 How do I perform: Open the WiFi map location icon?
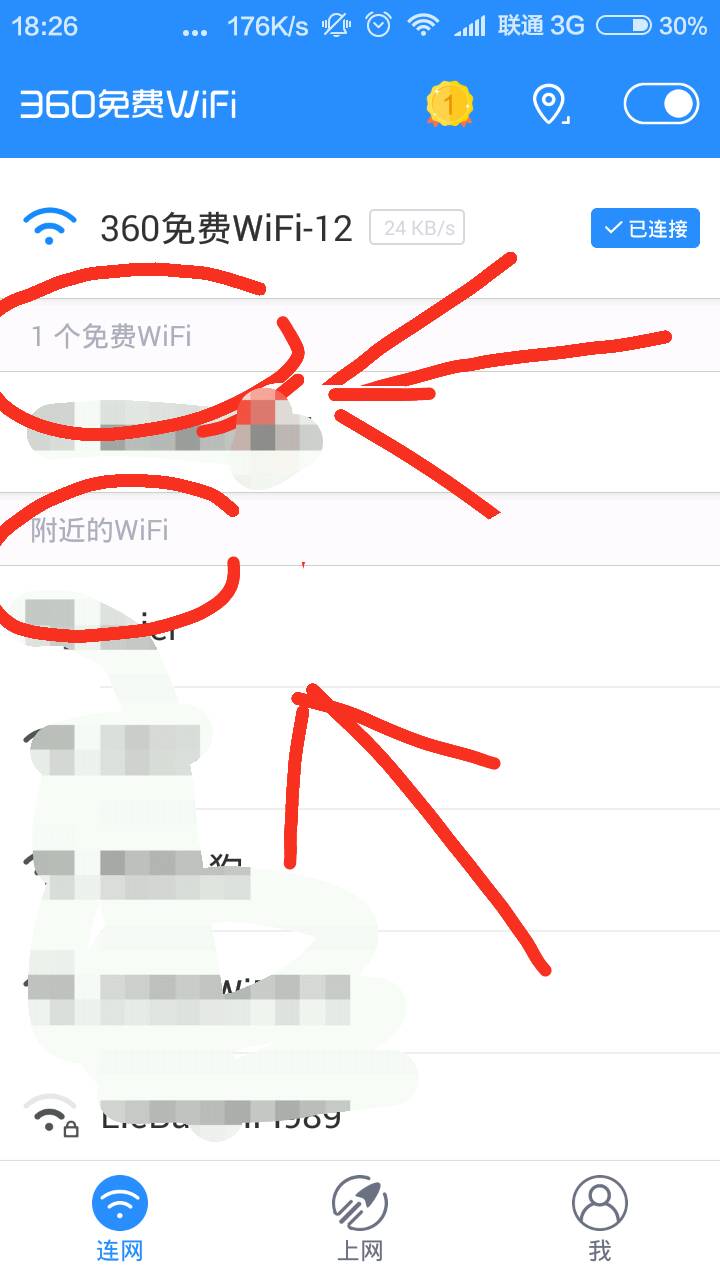point(549,104)
